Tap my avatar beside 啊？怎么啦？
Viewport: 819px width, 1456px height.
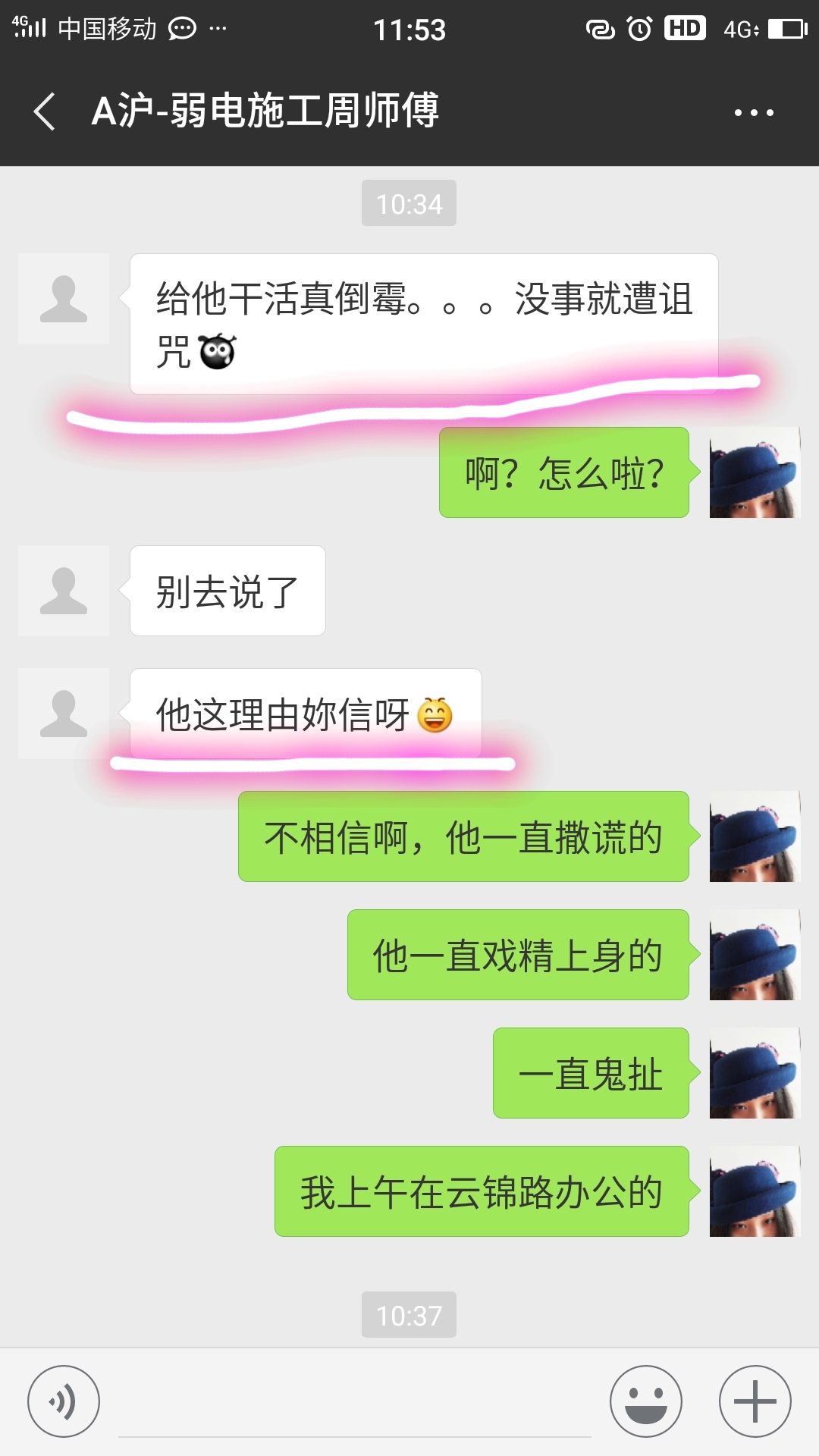coord(755,472)
